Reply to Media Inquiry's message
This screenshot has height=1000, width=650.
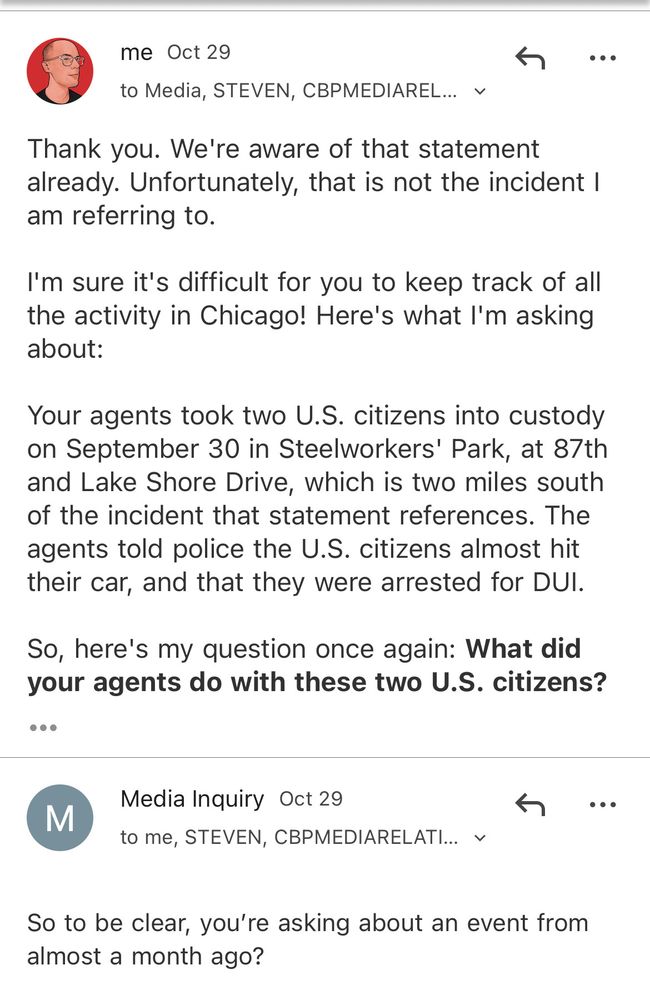[529, 804]
